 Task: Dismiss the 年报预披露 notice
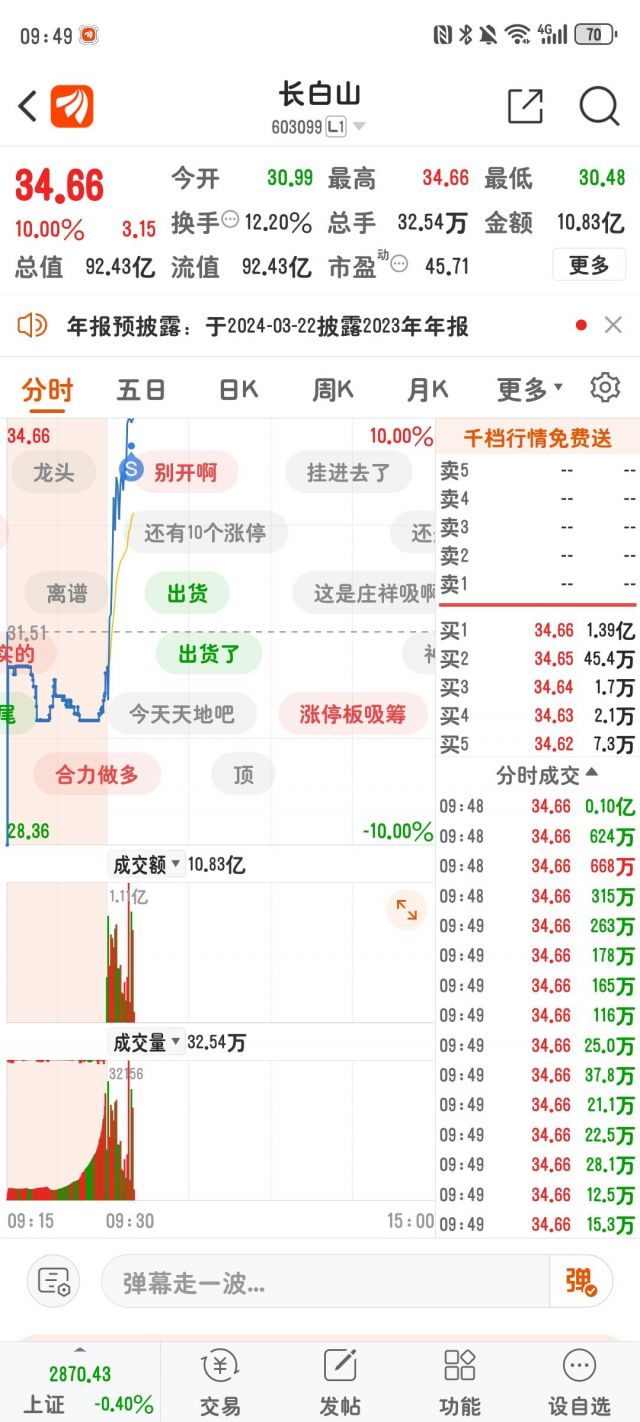click(613, 325)
